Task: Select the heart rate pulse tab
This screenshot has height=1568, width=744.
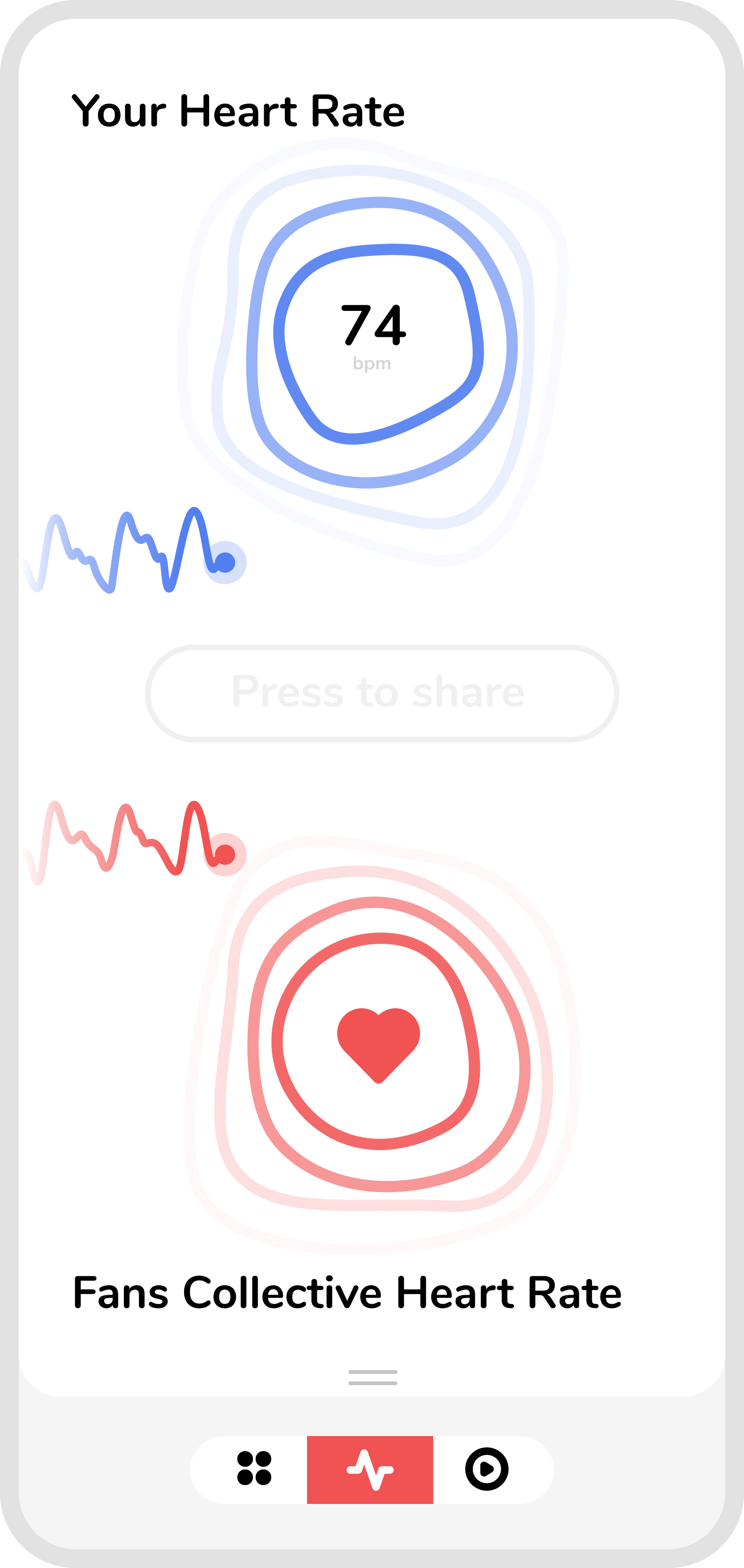Action: coord(370,1470)
